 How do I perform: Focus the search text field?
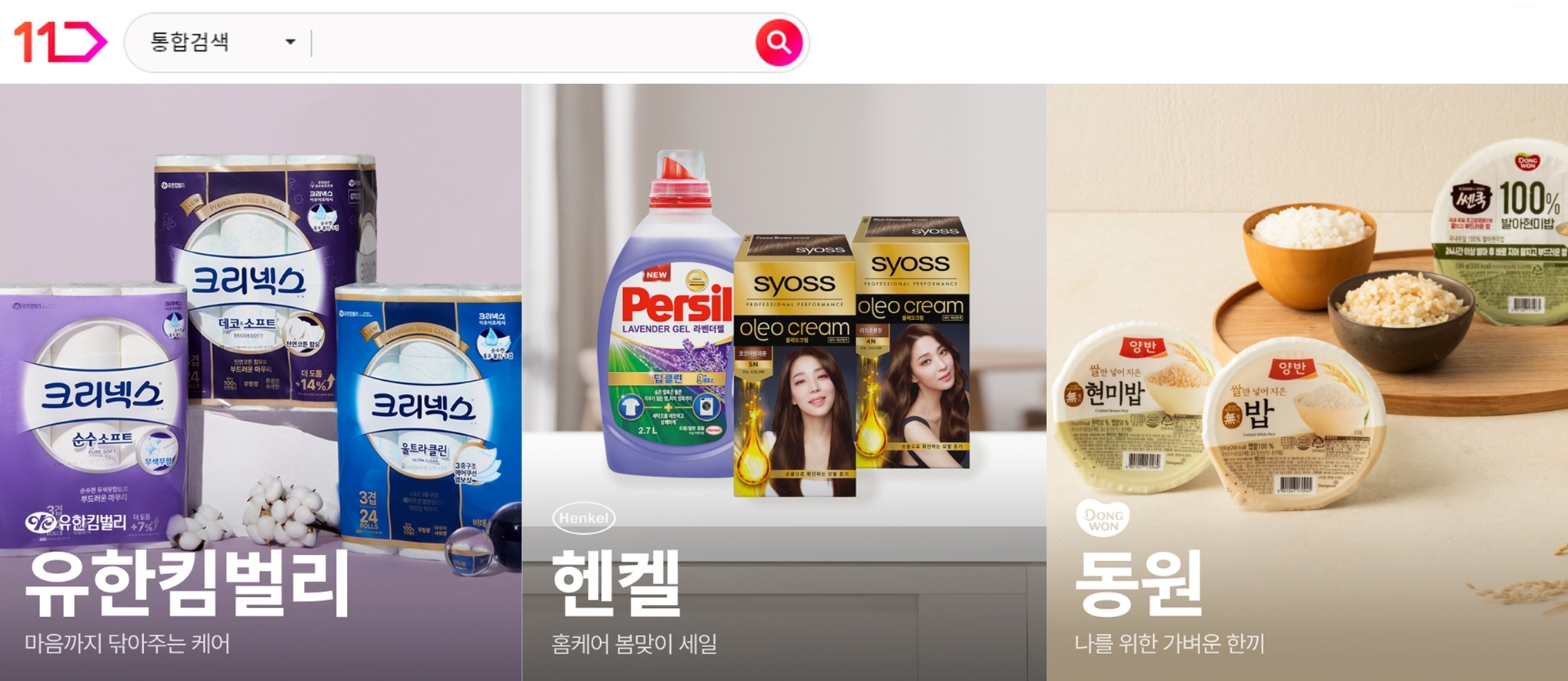(531, 42)
